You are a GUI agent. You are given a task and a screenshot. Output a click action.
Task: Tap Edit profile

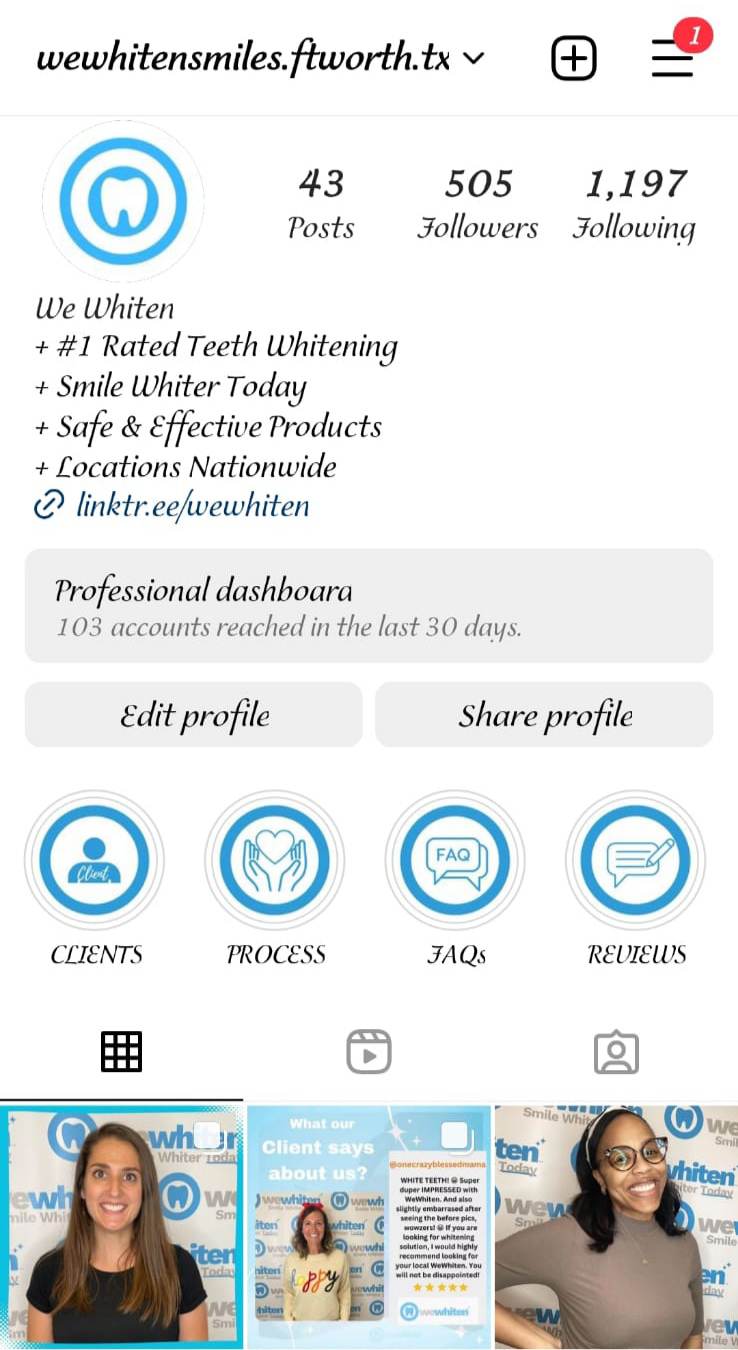(x=194, y=715)
